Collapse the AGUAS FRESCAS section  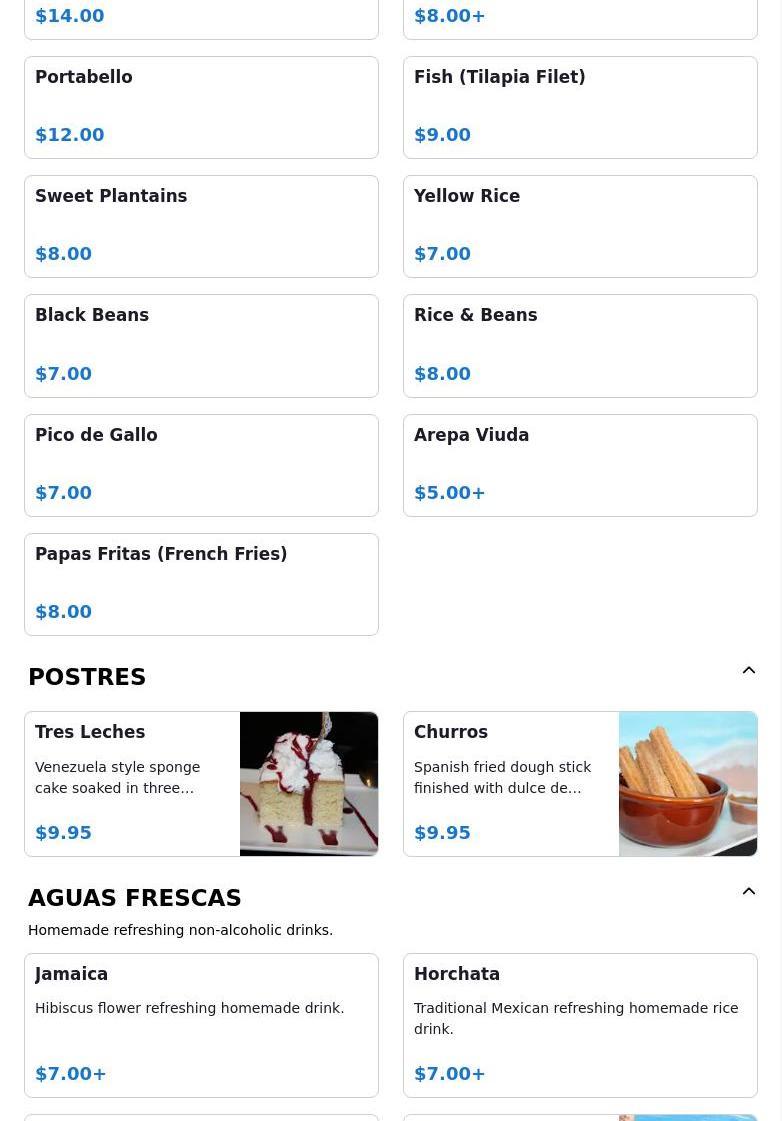point(748,892)
